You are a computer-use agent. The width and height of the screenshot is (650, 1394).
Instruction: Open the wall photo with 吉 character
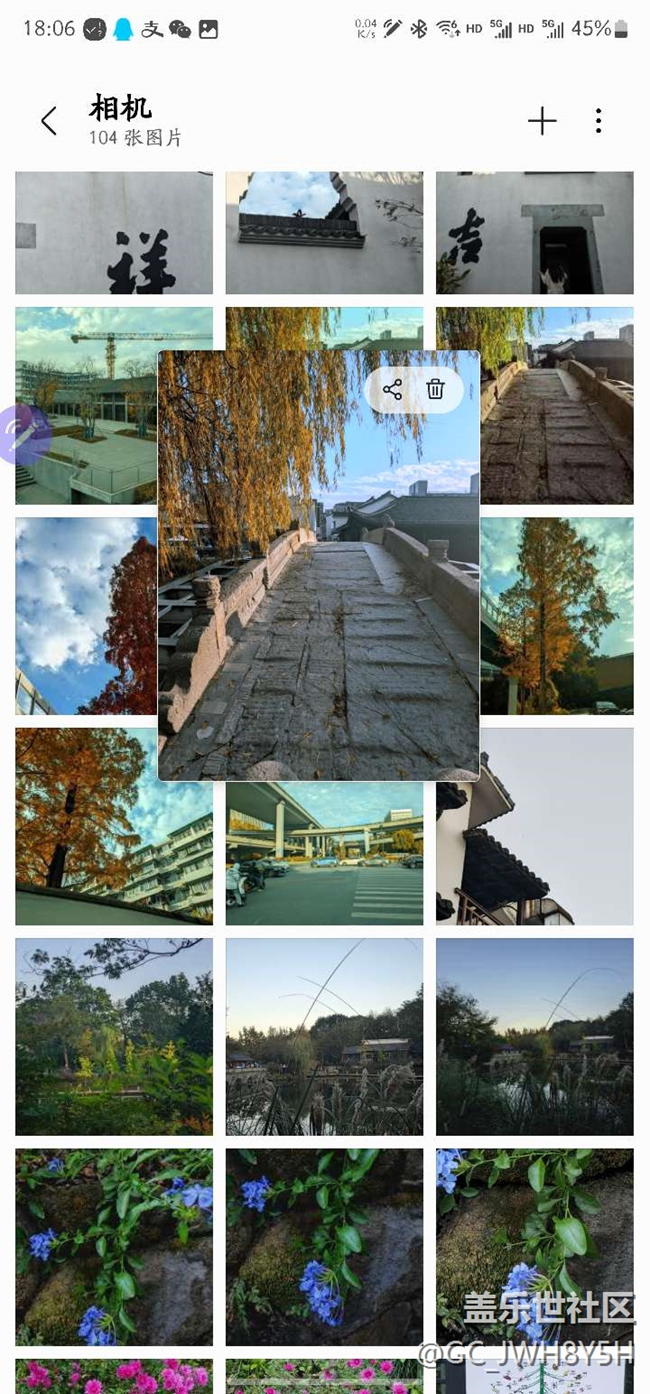point(534,232)
